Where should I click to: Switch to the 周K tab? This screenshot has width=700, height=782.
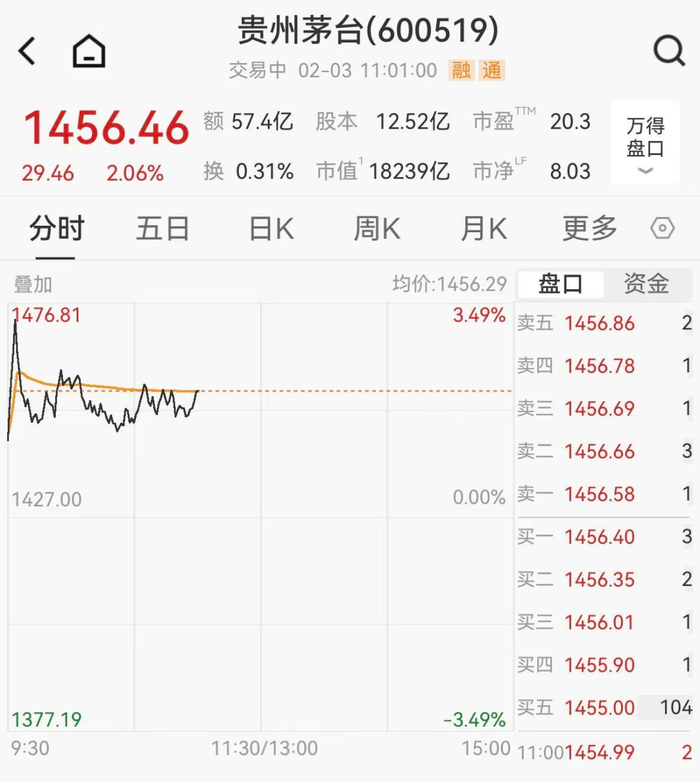coord(376,229)
